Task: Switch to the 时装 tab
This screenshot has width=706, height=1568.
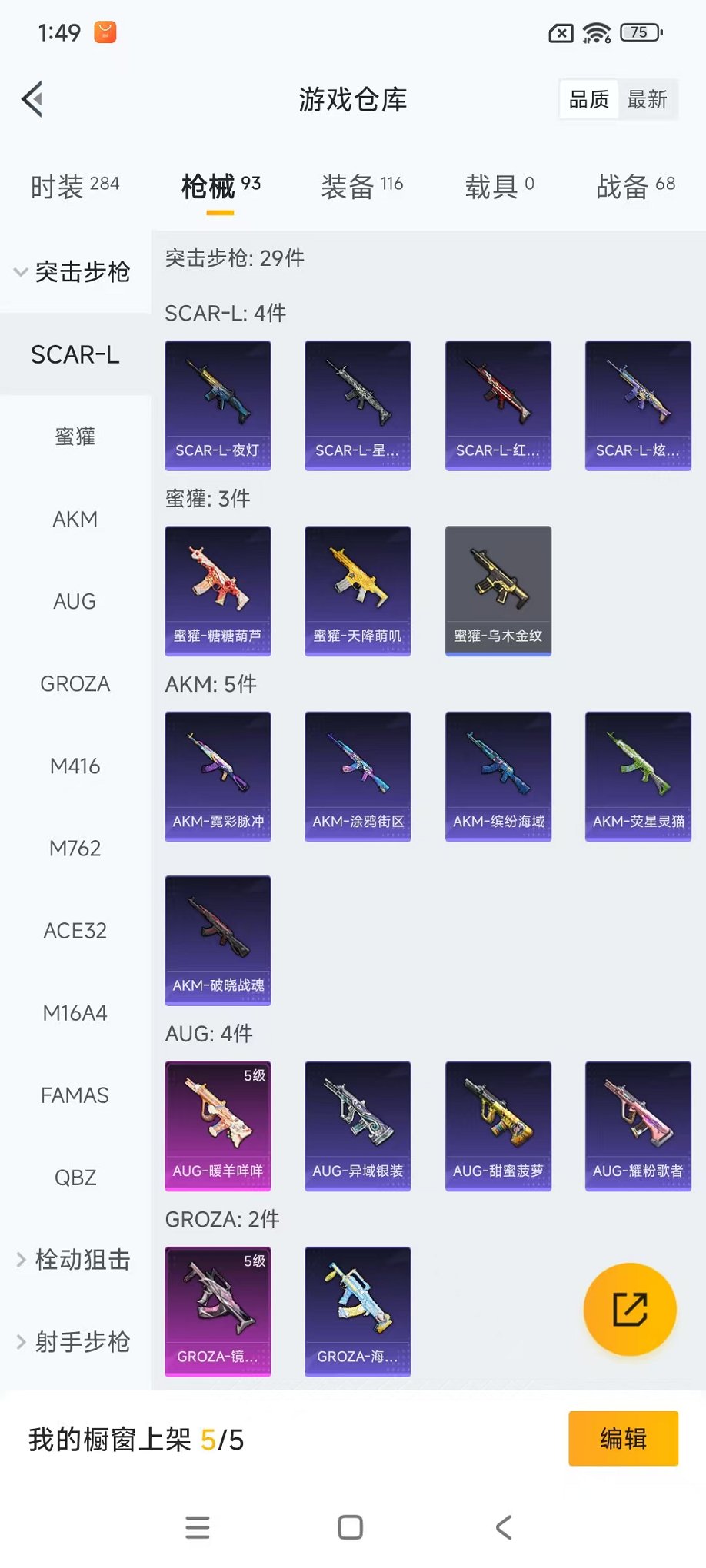Action: tap(75, 185)
